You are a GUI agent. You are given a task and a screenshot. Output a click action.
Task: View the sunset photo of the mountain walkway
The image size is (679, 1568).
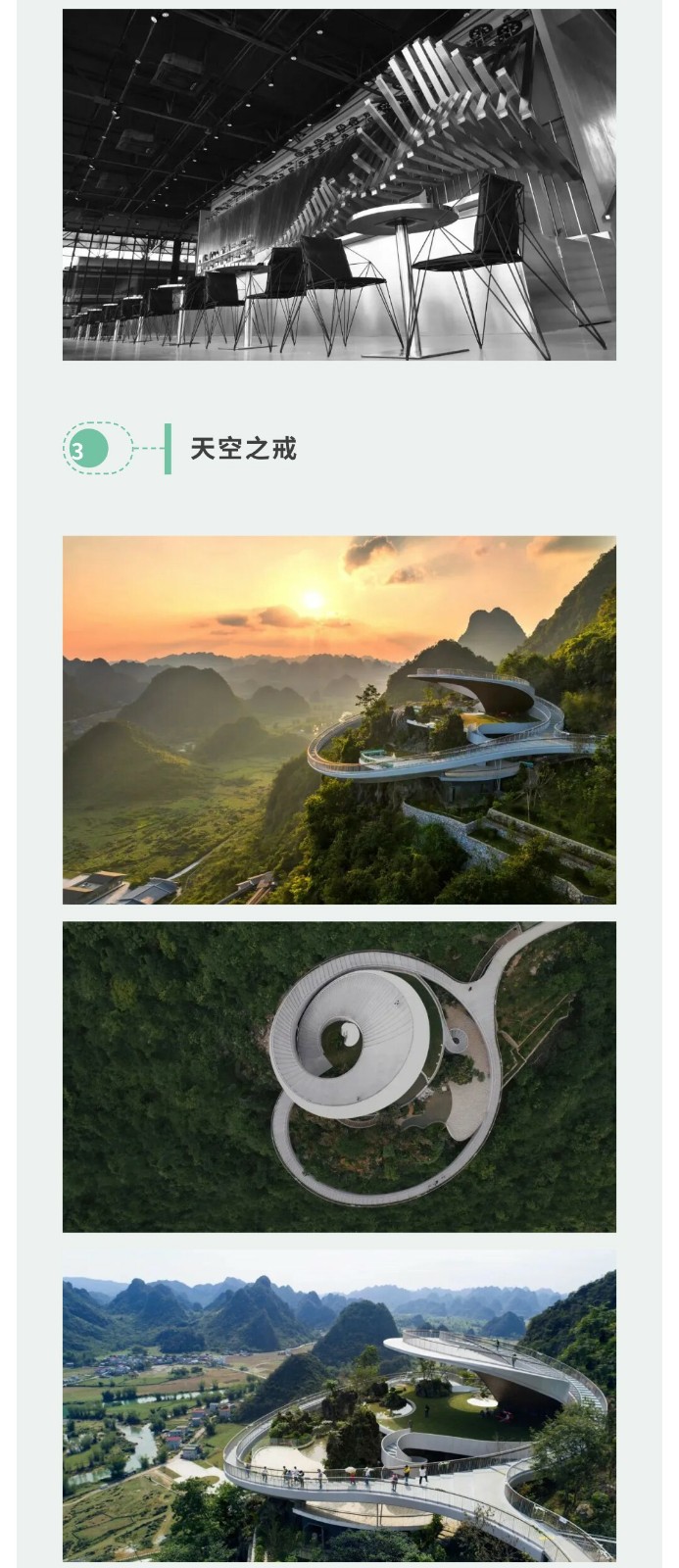[339, 719]
